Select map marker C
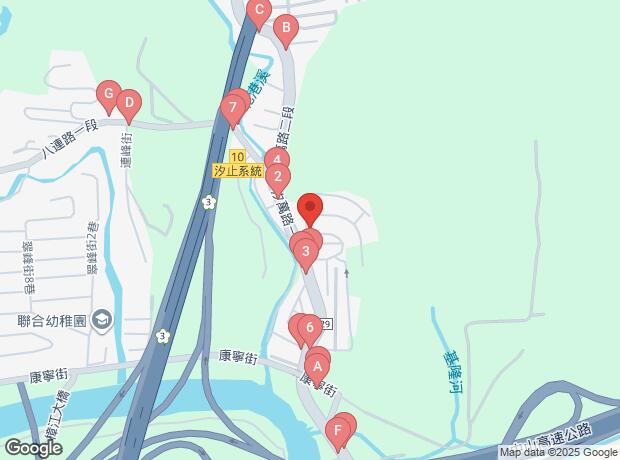The width and height of the screenshot is (620, 460). [259, 11]
